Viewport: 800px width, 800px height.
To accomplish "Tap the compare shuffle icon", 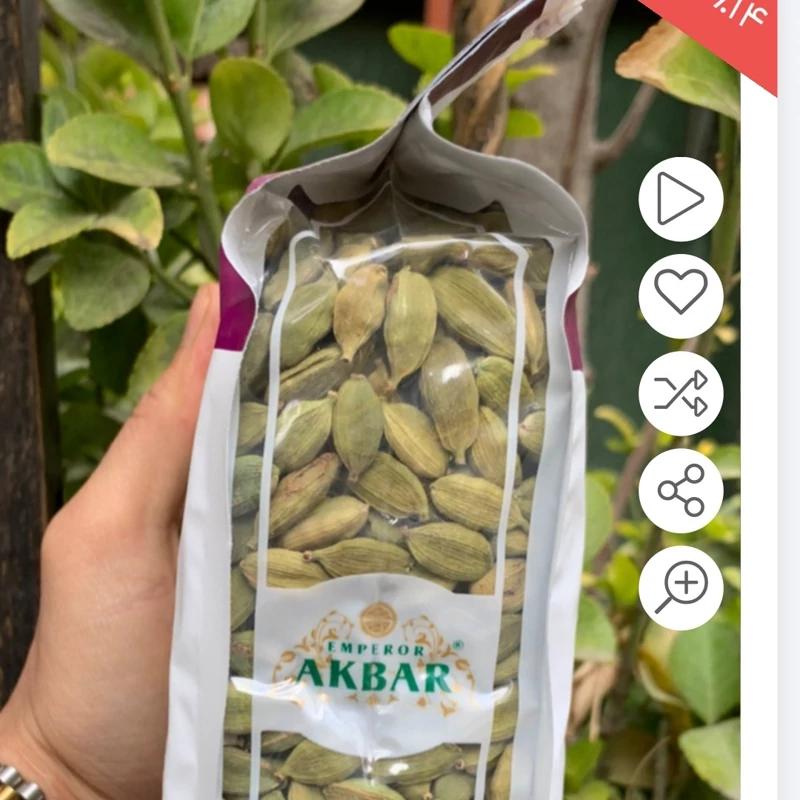I will pos(681,393).
